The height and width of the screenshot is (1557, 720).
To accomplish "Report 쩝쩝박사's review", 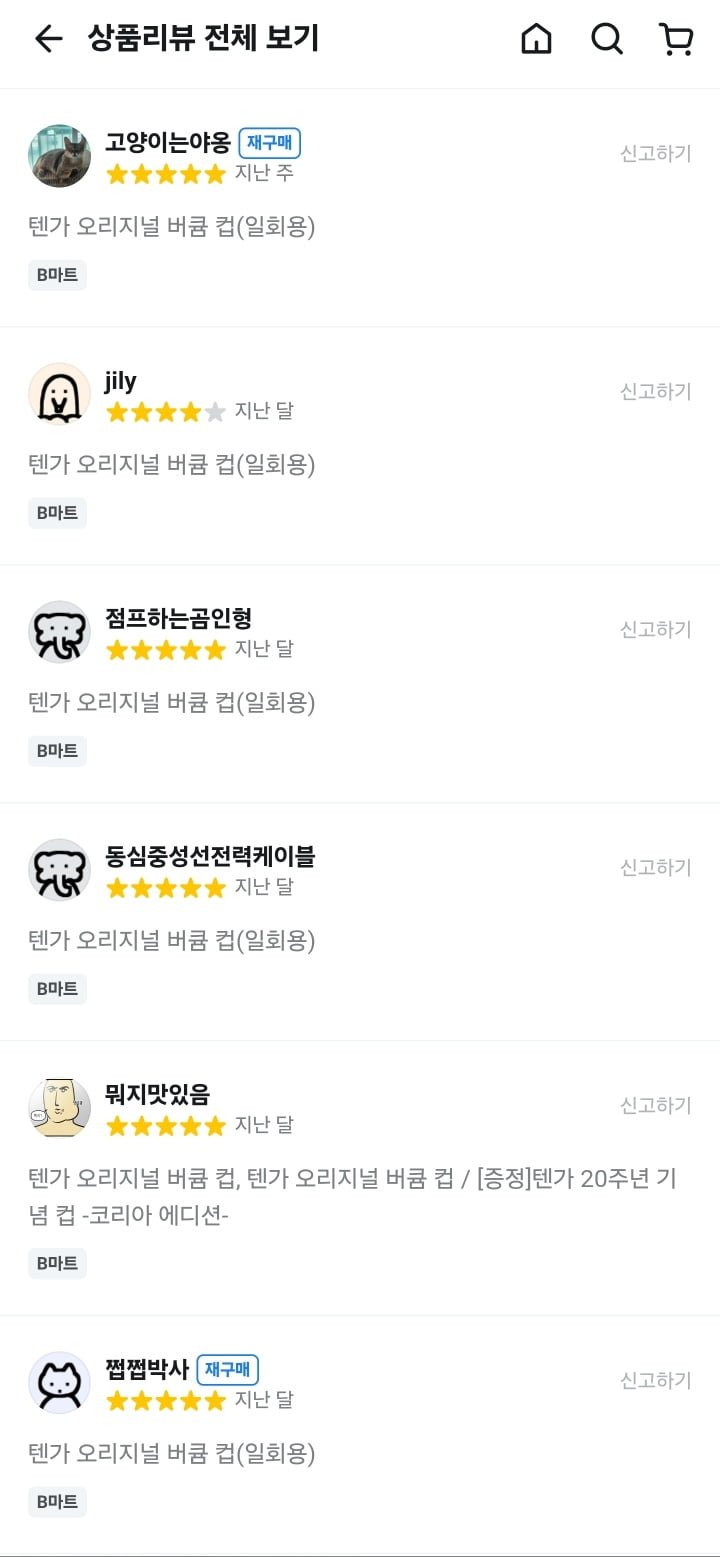I will tap(655, 1380).
